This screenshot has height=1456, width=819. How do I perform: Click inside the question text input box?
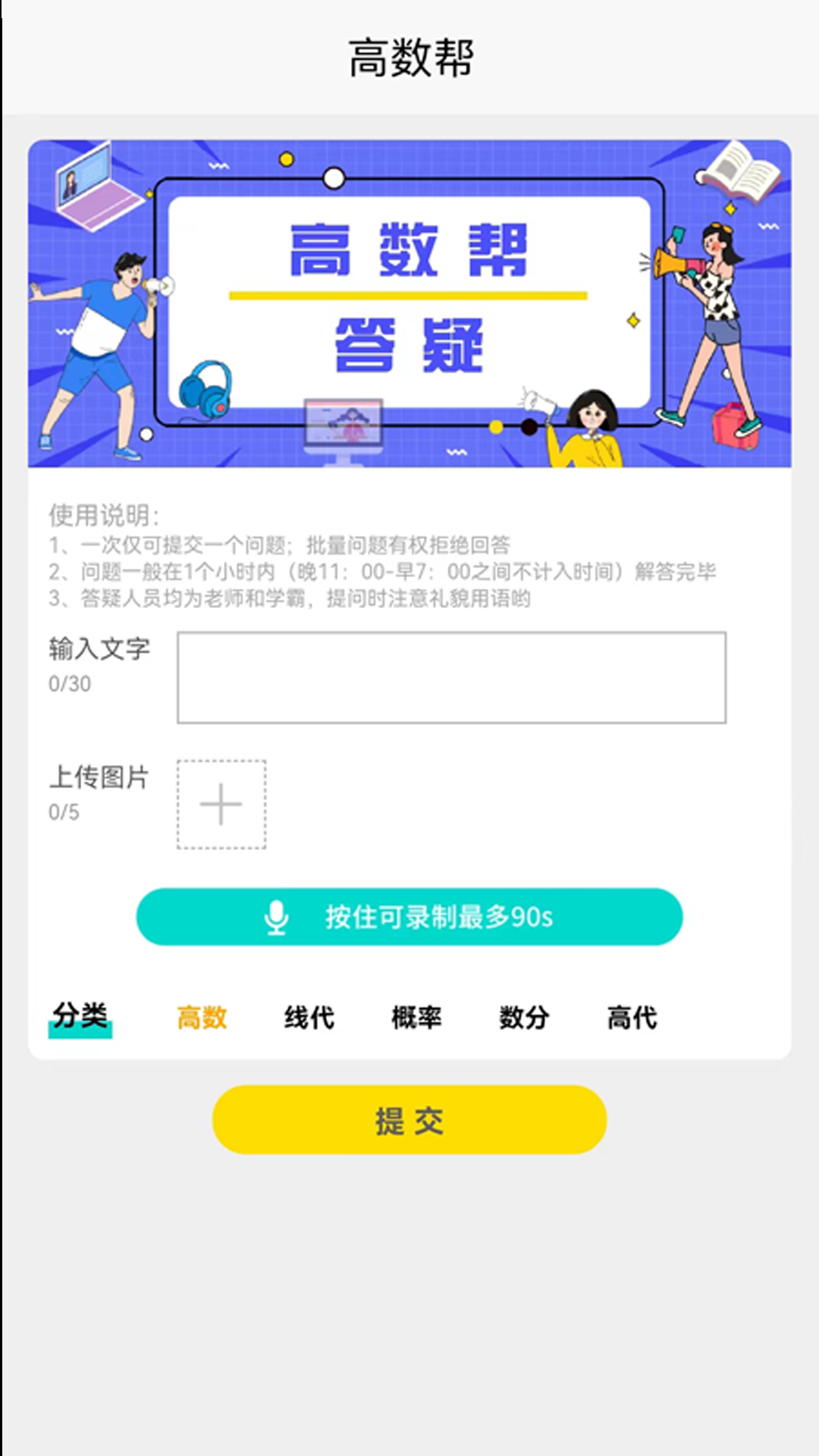451,677
